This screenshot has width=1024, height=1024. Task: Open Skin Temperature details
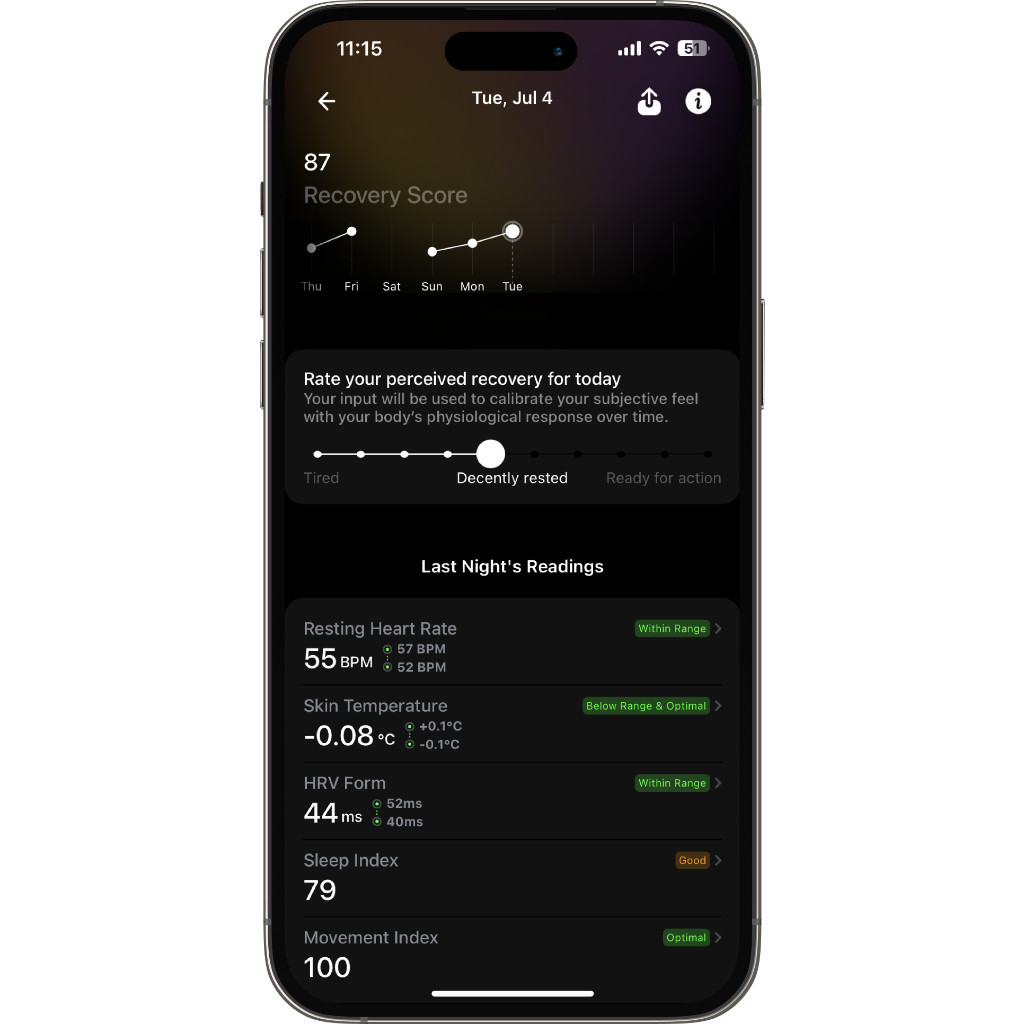[512, 723]
